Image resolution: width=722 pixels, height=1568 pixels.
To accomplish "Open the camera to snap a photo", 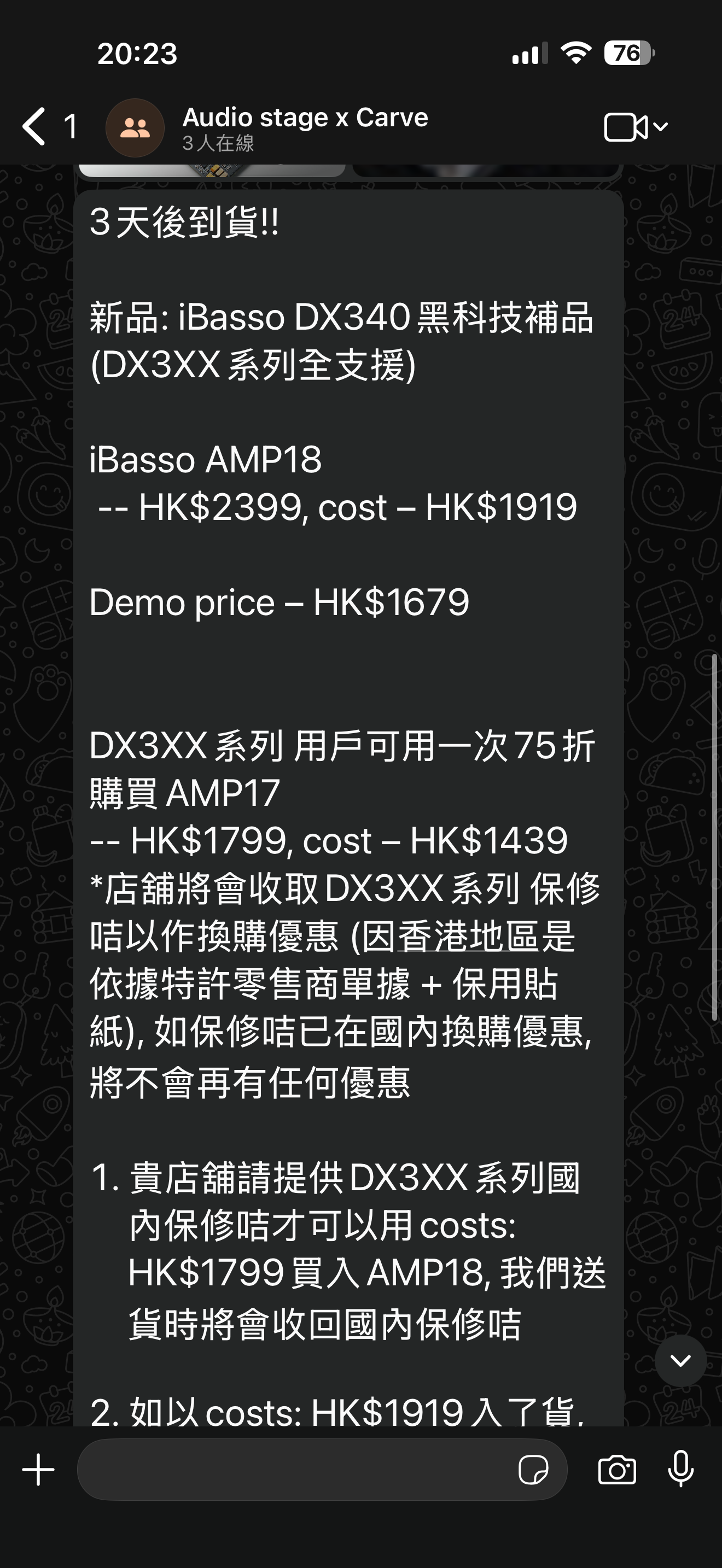I will coord(618,1470).
